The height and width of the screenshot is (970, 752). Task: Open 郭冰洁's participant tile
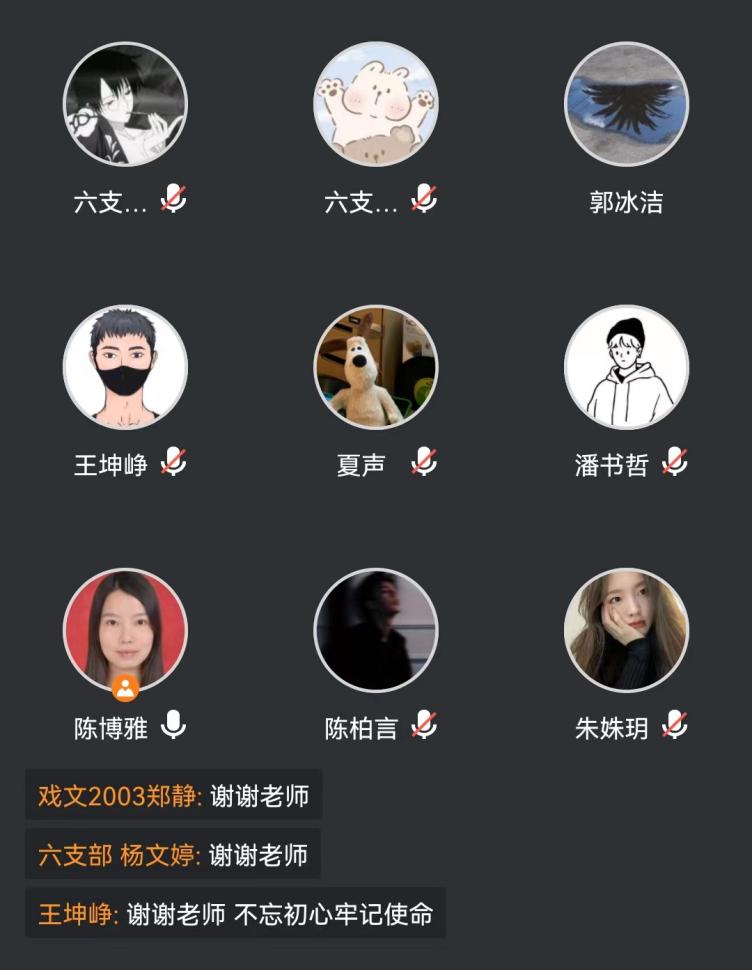(x=626, y=104)
